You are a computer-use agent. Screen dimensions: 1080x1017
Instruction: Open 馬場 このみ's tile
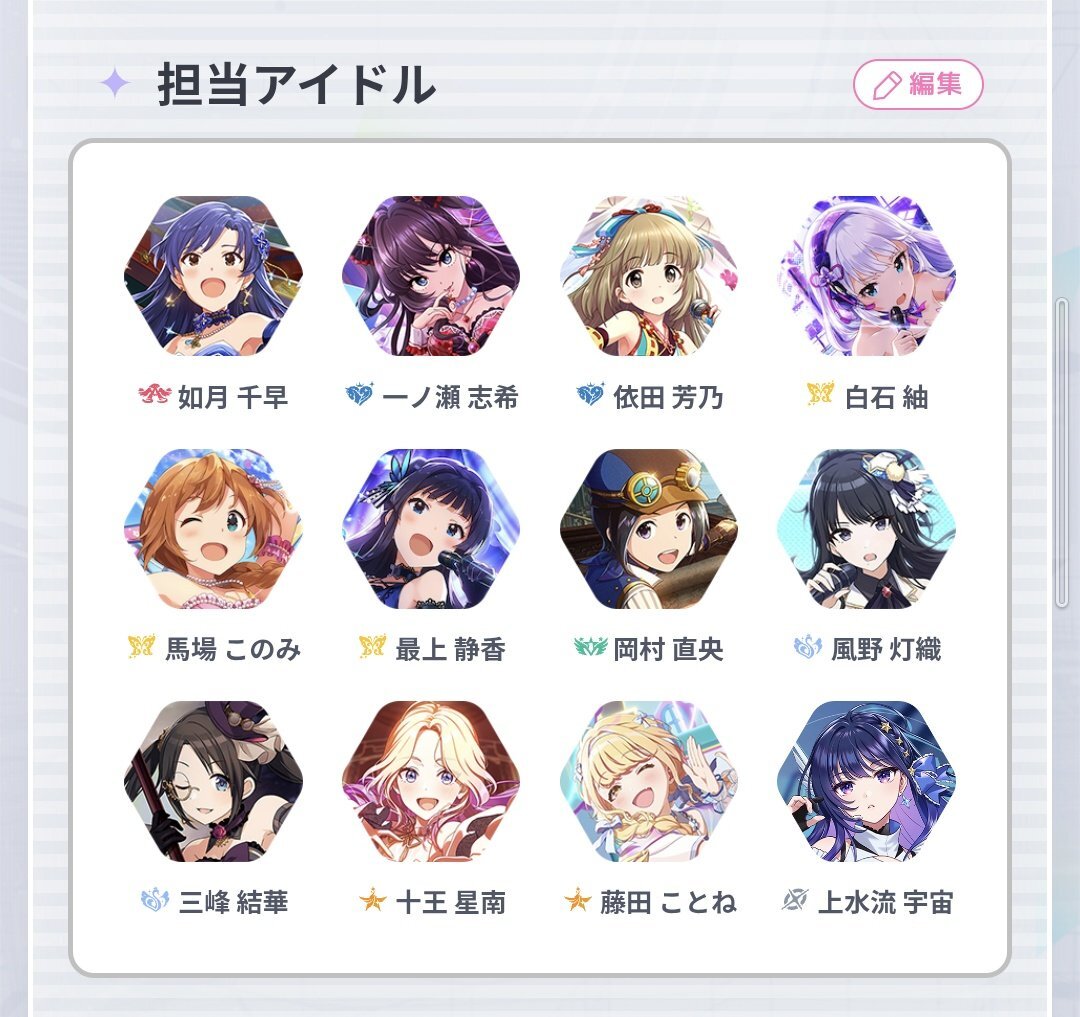point(213,529)
